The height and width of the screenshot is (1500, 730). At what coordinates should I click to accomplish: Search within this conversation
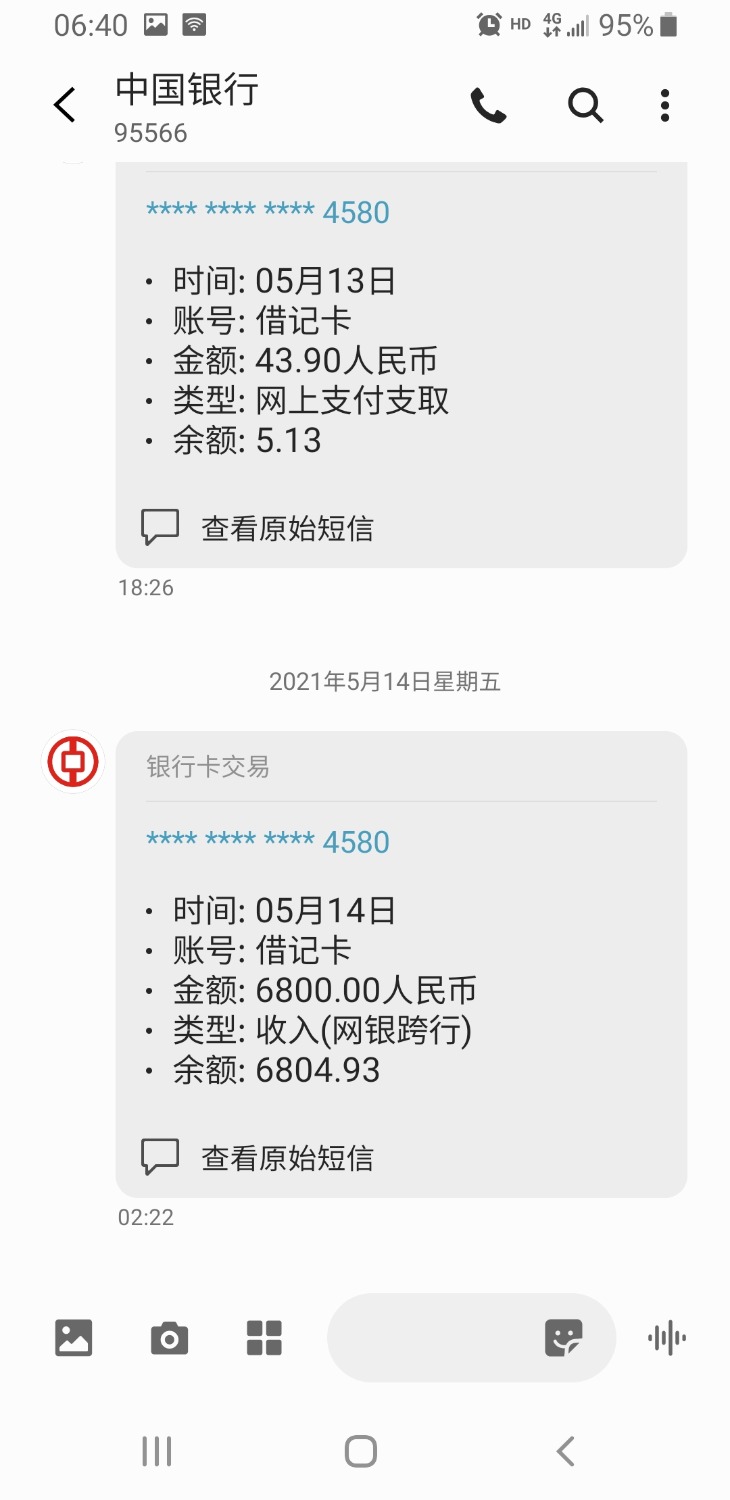[x=585, y=105]
